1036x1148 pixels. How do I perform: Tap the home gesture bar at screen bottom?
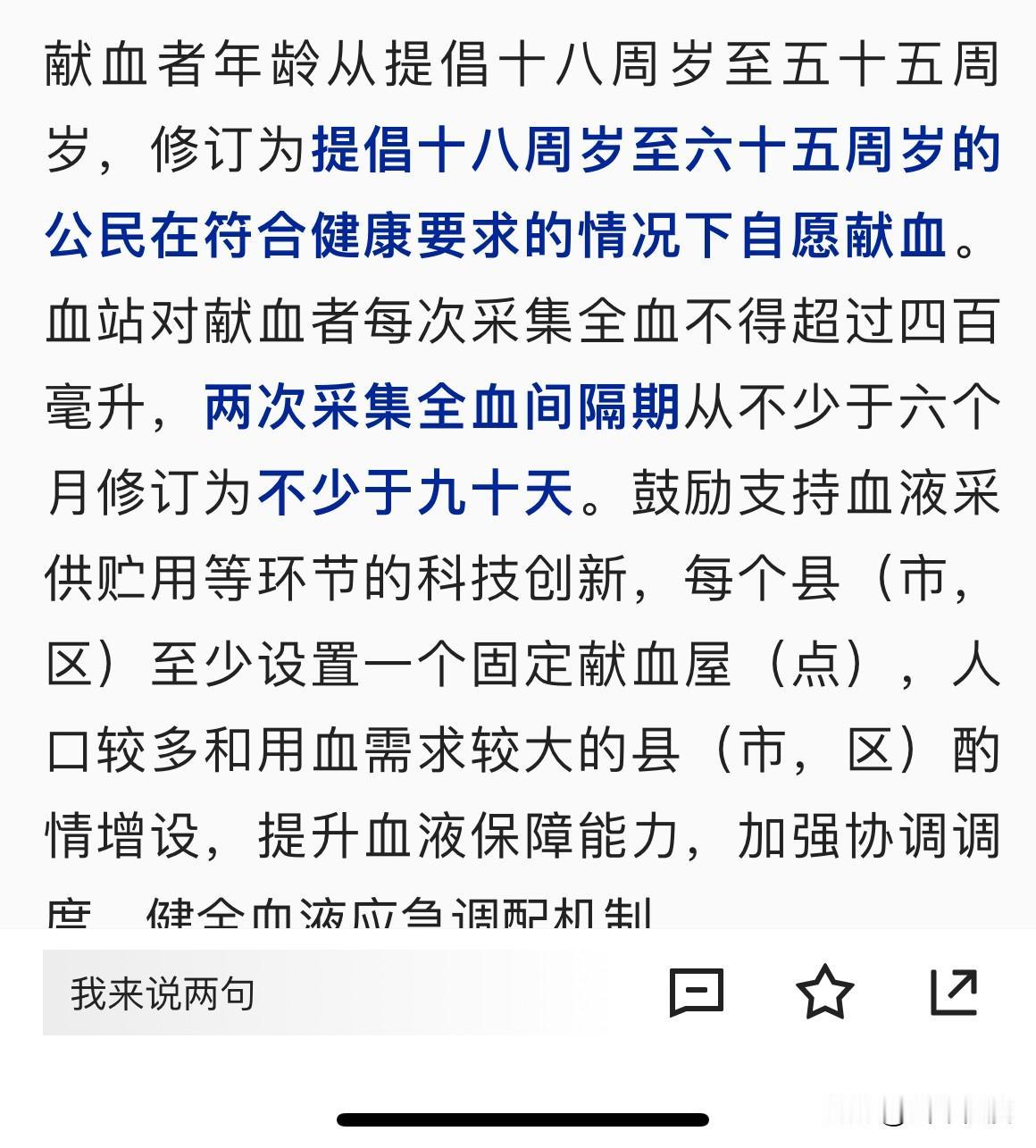tap(518, 1114)
